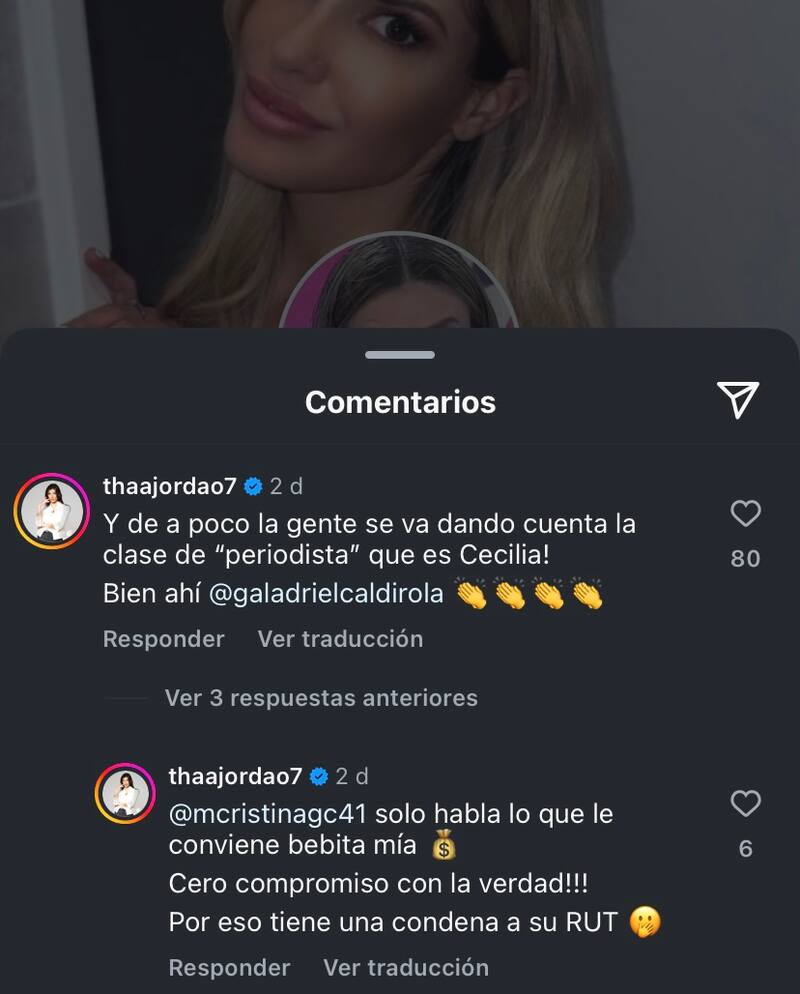Click the money bag emoji in the second comment
The image size is (800, 994).
443,848
